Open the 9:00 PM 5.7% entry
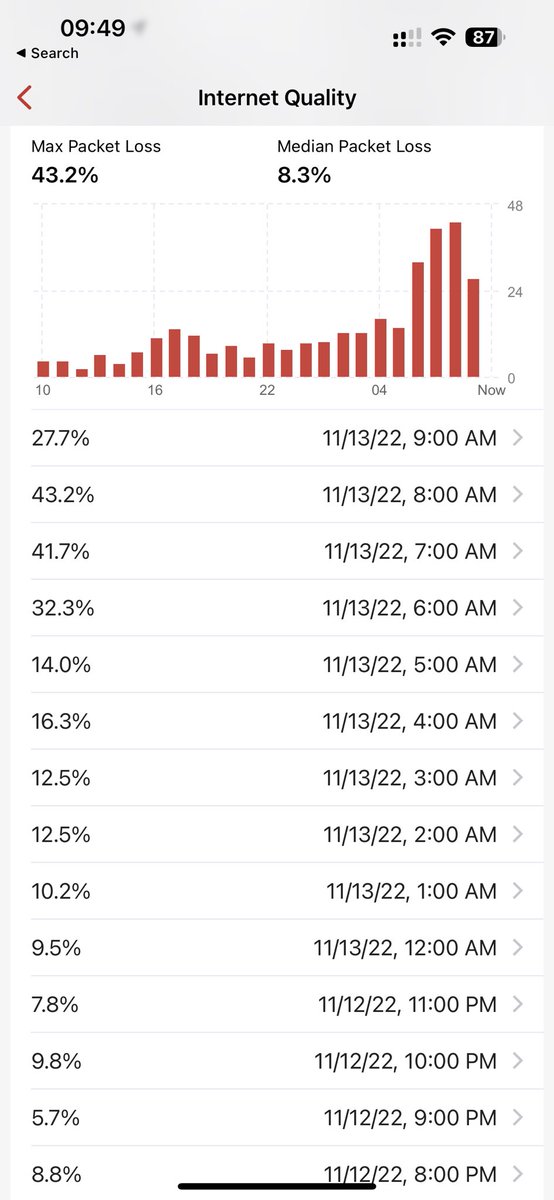 tap(277, 1118)
